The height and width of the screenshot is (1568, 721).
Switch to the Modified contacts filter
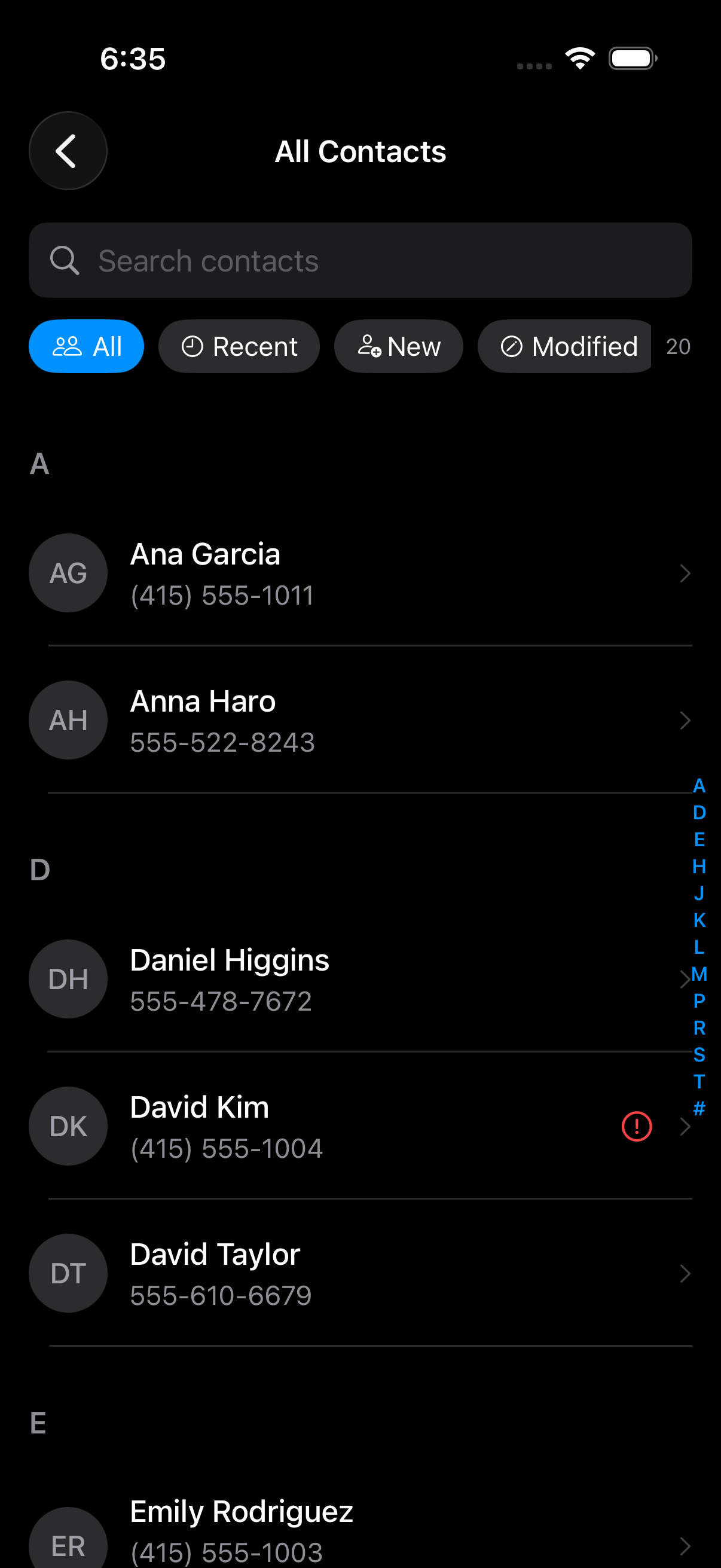pos(564,346)
